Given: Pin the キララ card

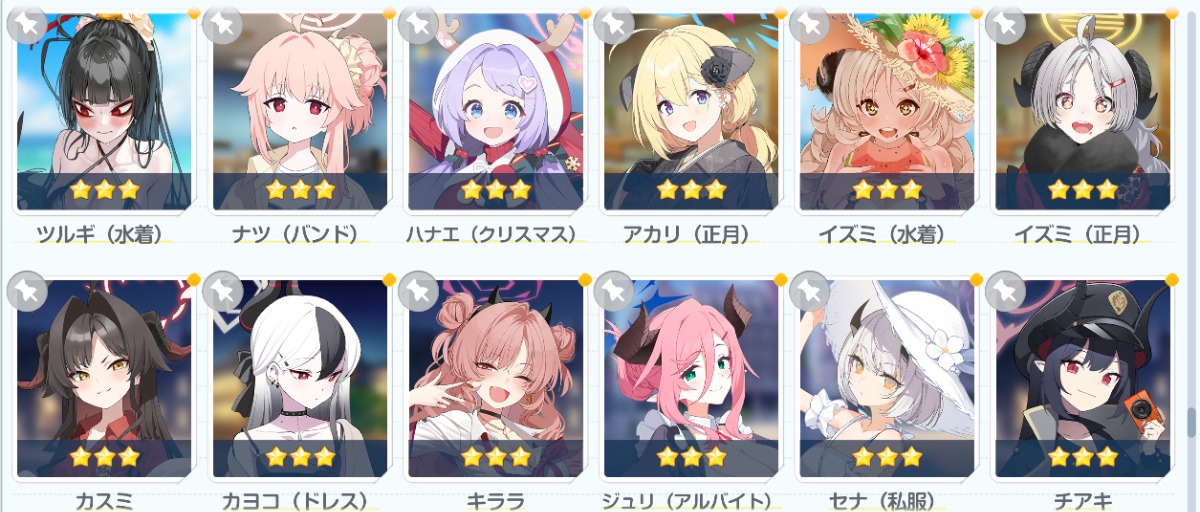Looking at the screenshot, I should pos(418,291).
